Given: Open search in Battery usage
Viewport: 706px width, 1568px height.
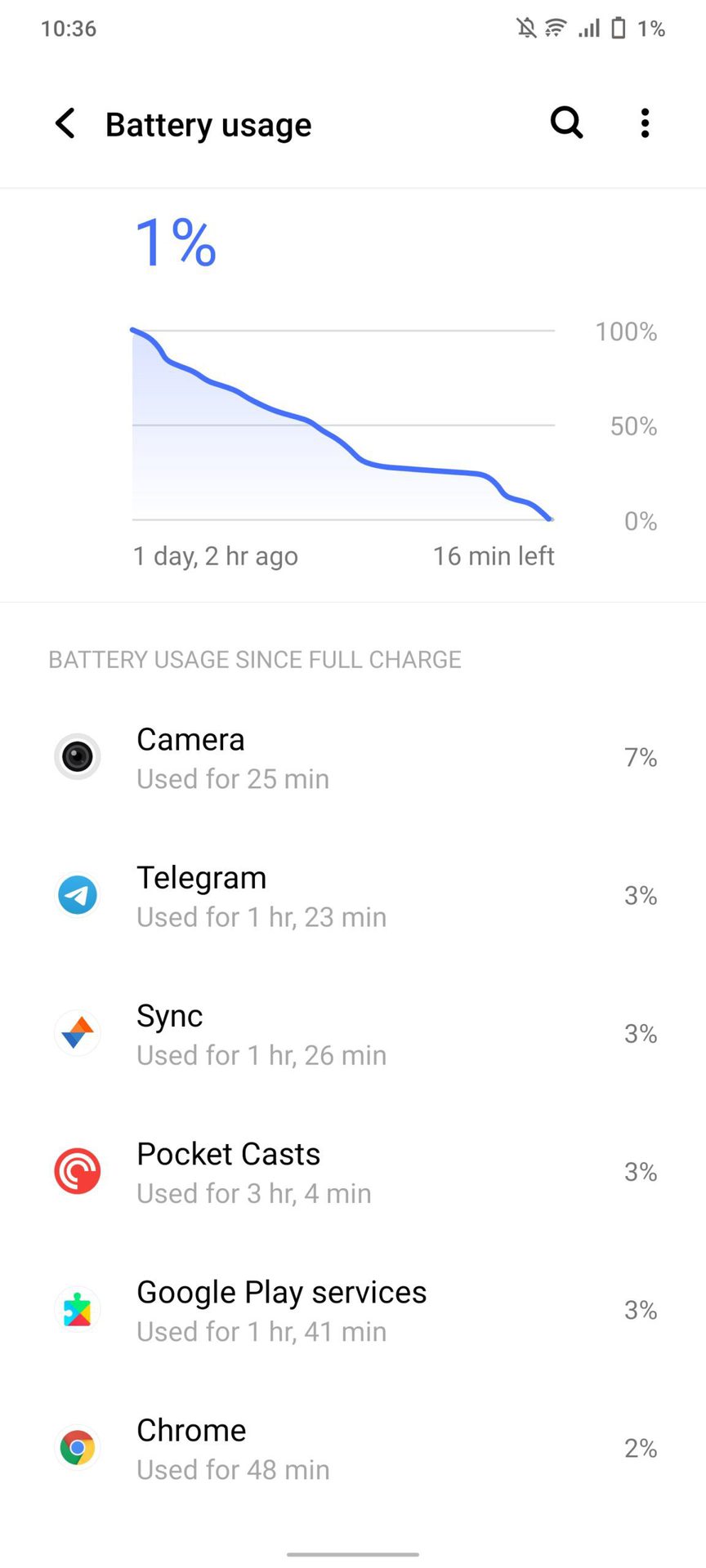Looking at the screenshot, I should (x=566, y=123).
